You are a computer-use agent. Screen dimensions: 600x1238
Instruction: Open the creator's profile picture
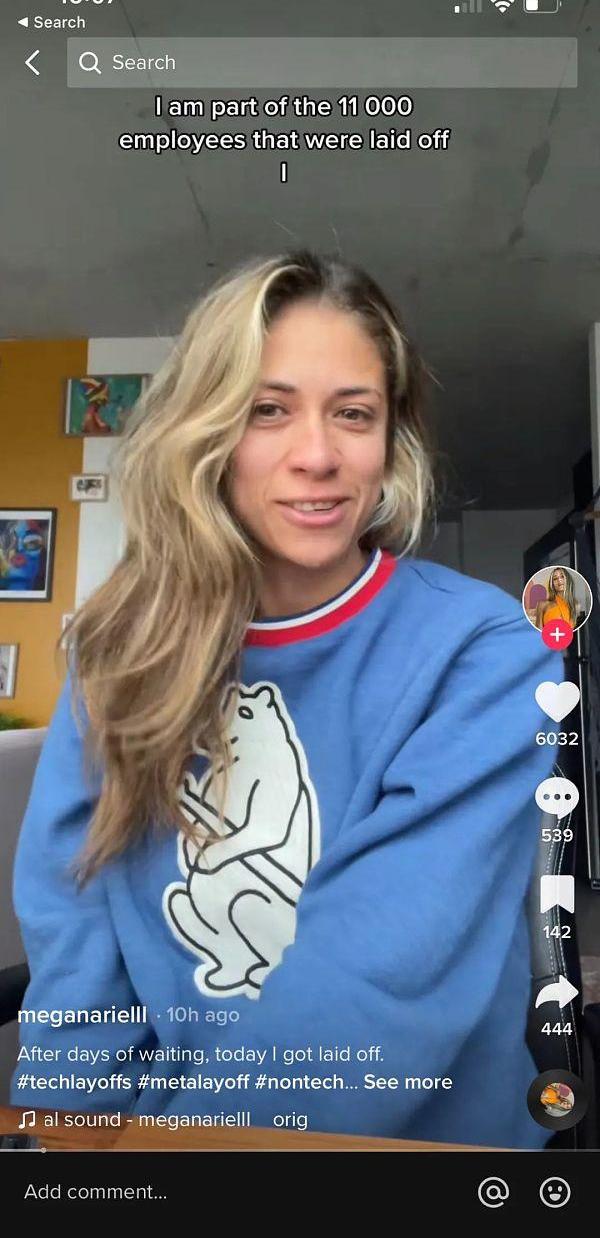(x=556, y=598)
